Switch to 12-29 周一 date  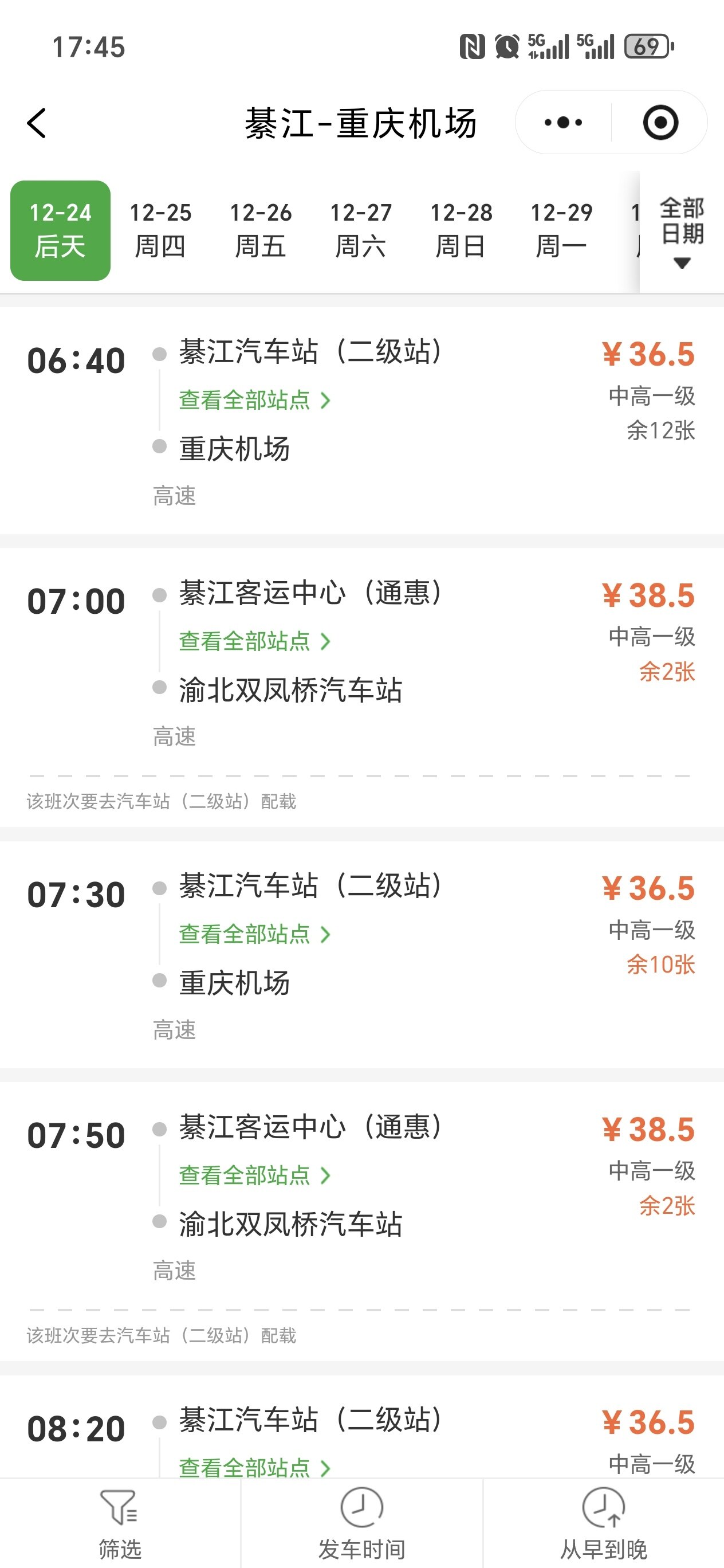[561, 230]
